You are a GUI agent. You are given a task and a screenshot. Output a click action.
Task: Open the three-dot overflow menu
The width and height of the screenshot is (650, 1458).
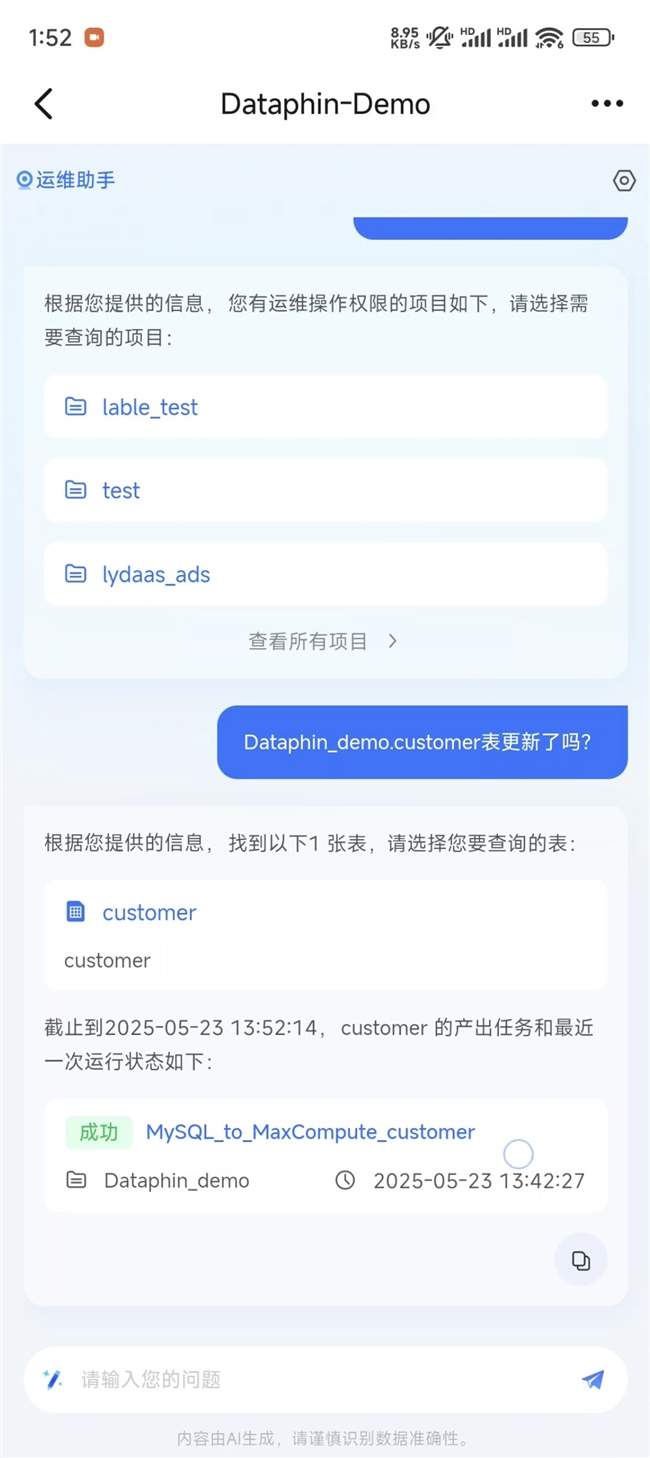[607, 104]
